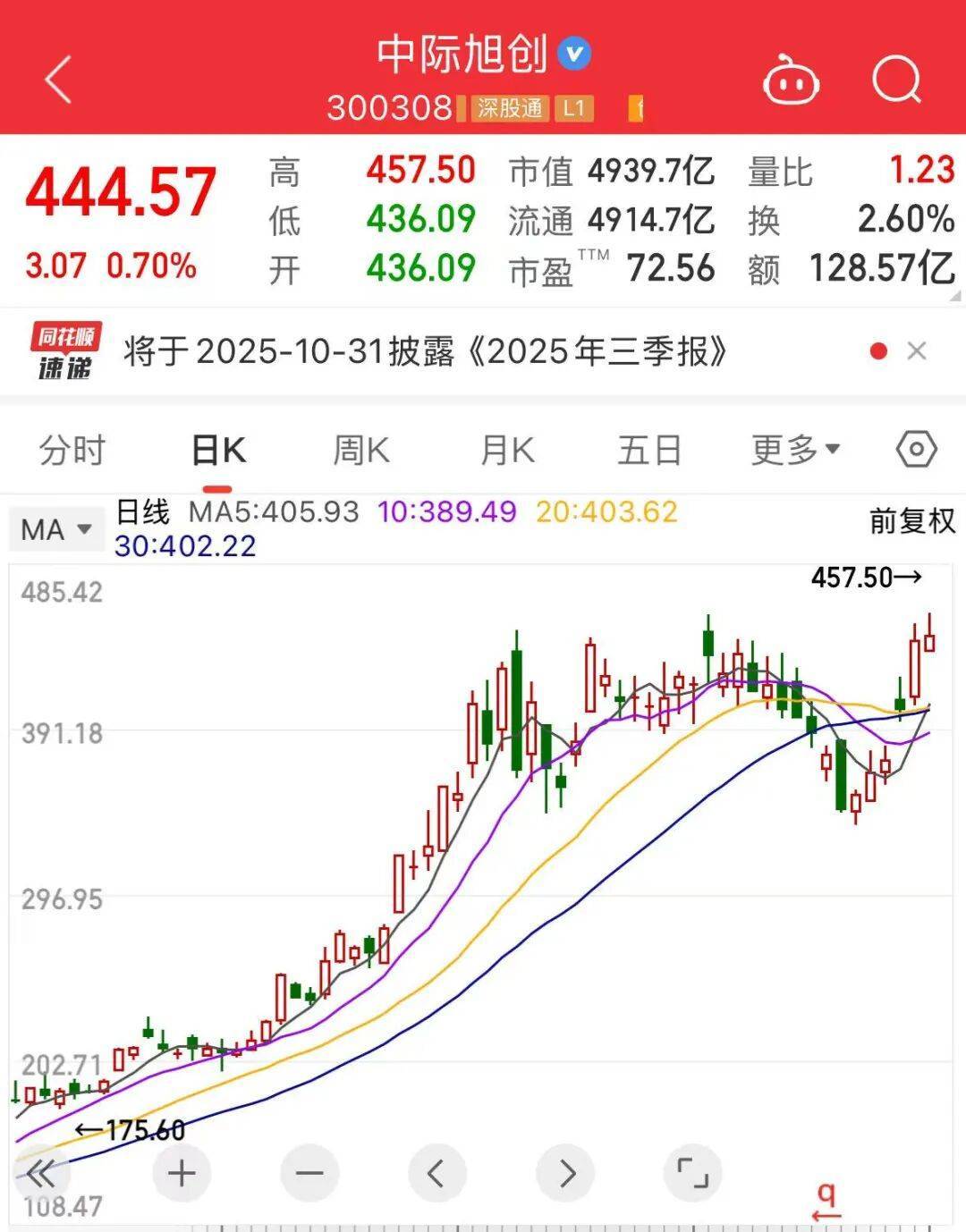Move chart to later candles
966x1232 pixels.
566,1173
